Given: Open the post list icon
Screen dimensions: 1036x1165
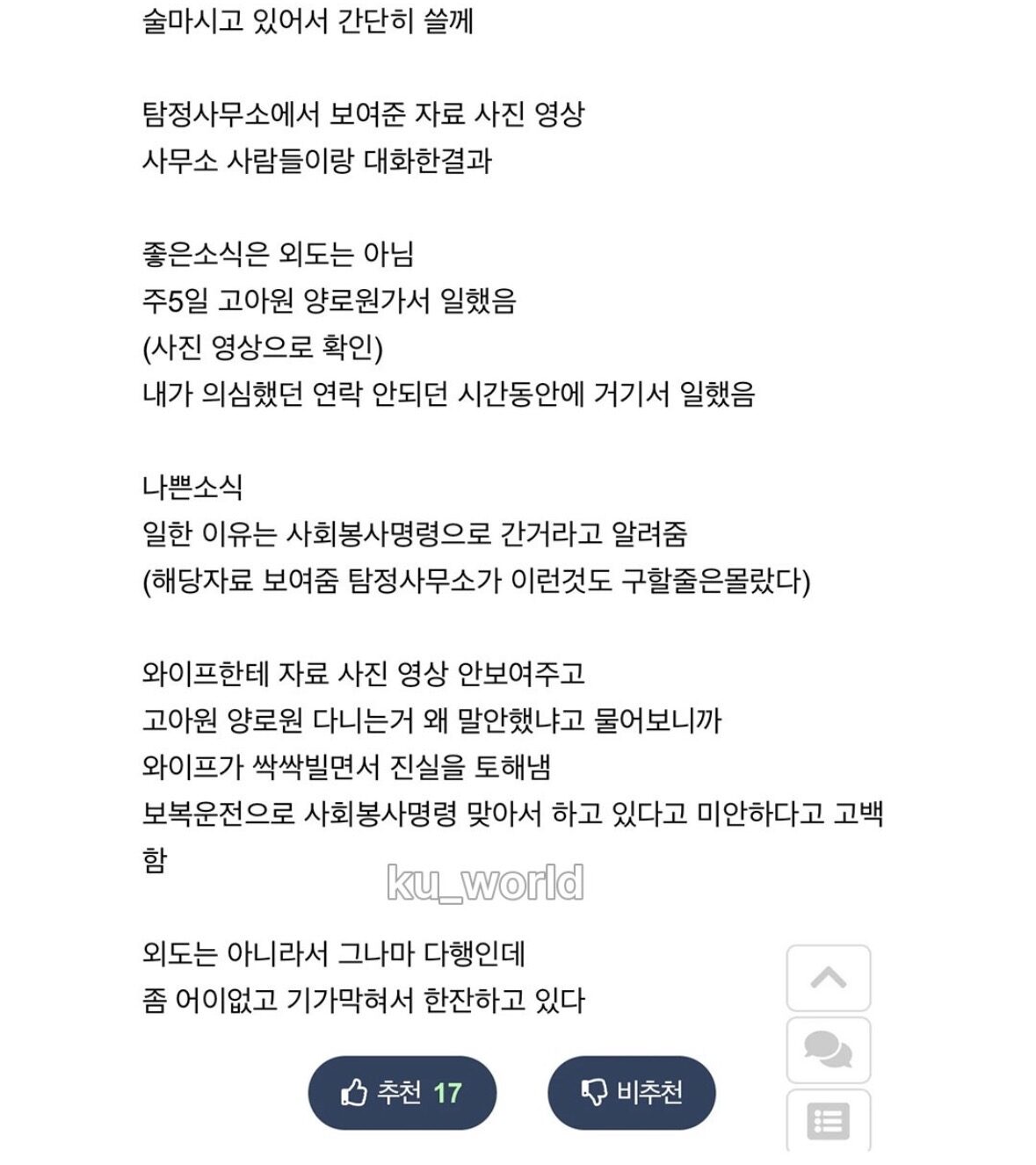Looking at the screenshot, I should click(828, 1121).
